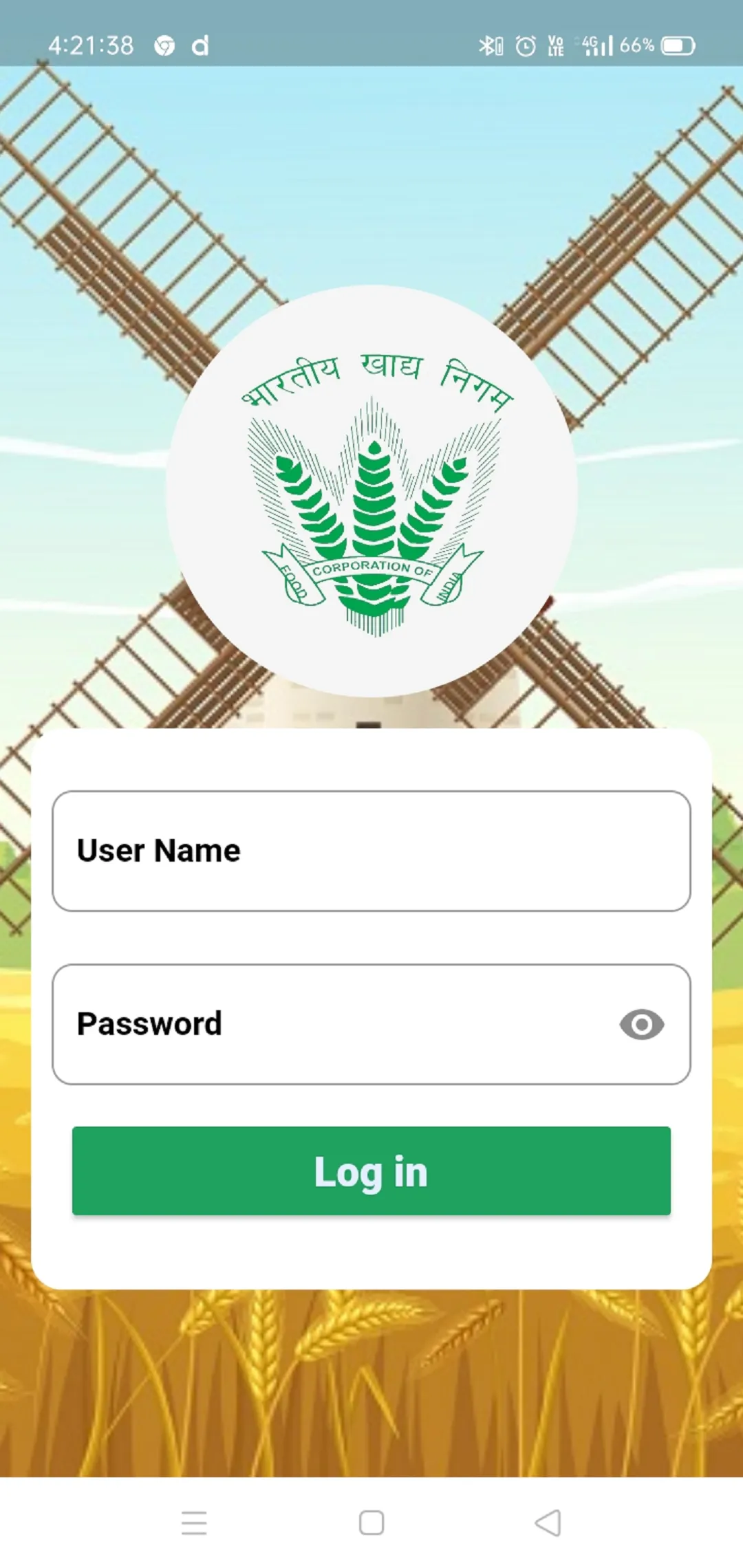
Task: Show the password using the eye toggle
Action: (642, 1025)
